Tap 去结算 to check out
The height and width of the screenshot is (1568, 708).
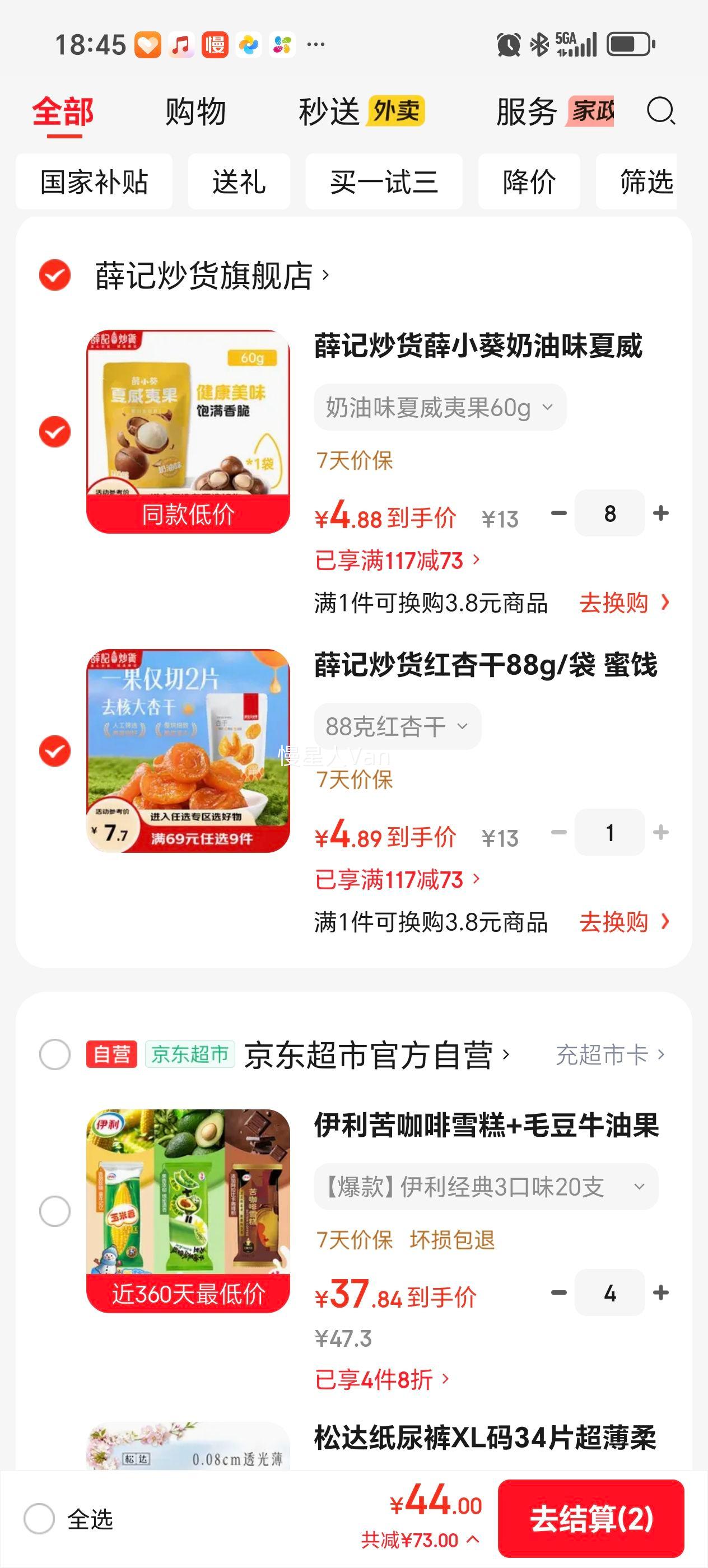point(590,1518)
